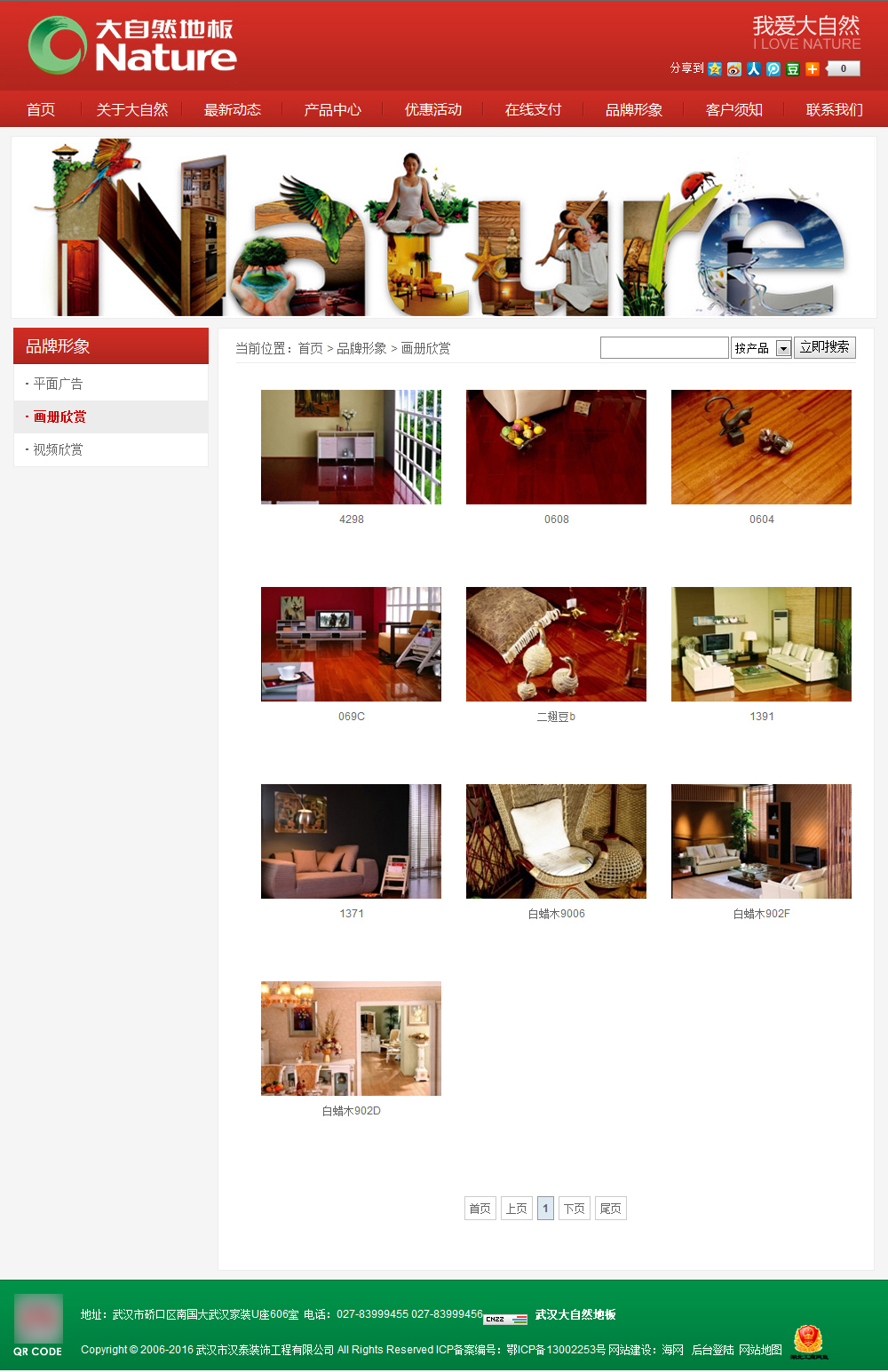Open the 在线支付 page
888x1372 pixels.
click(533, 109)
